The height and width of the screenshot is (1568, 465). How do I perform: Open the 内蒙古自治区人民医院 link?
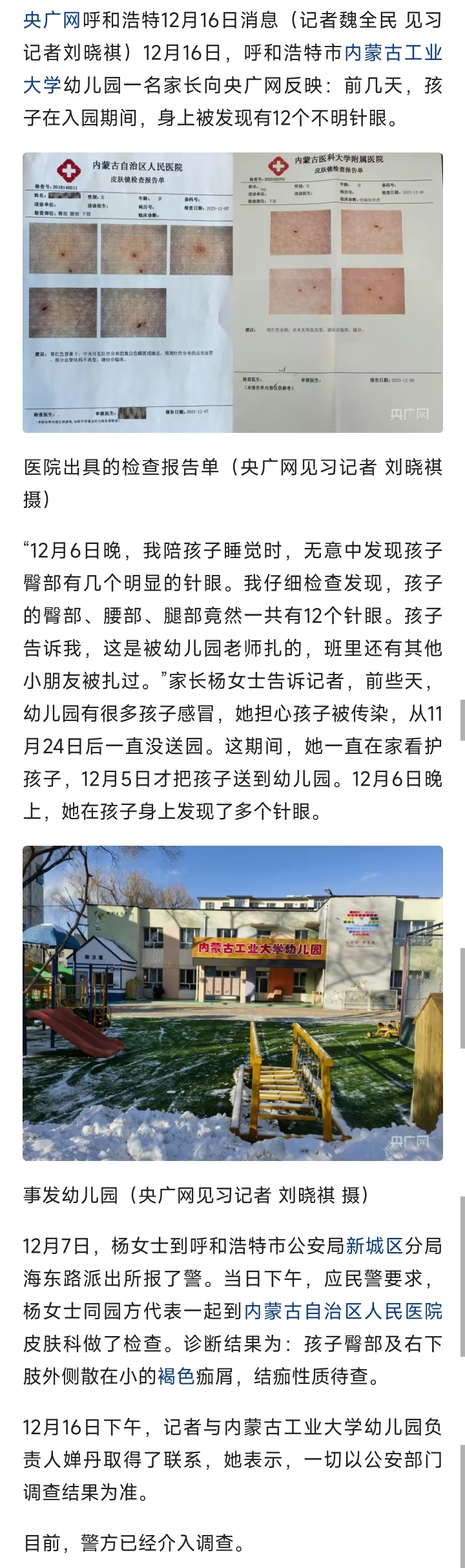(343, 1311)
